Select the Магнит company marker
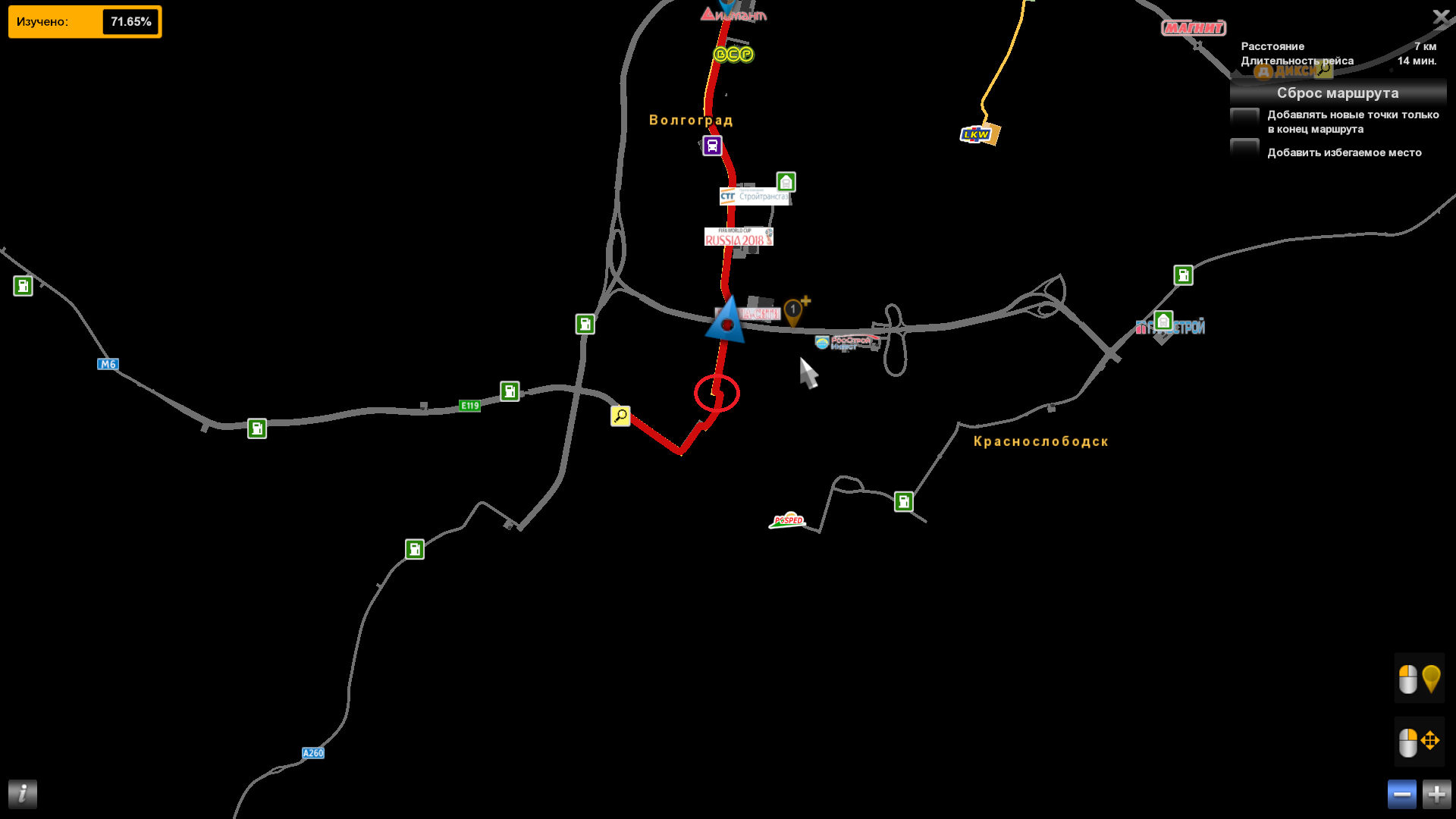 click(x=1193, y=28)
